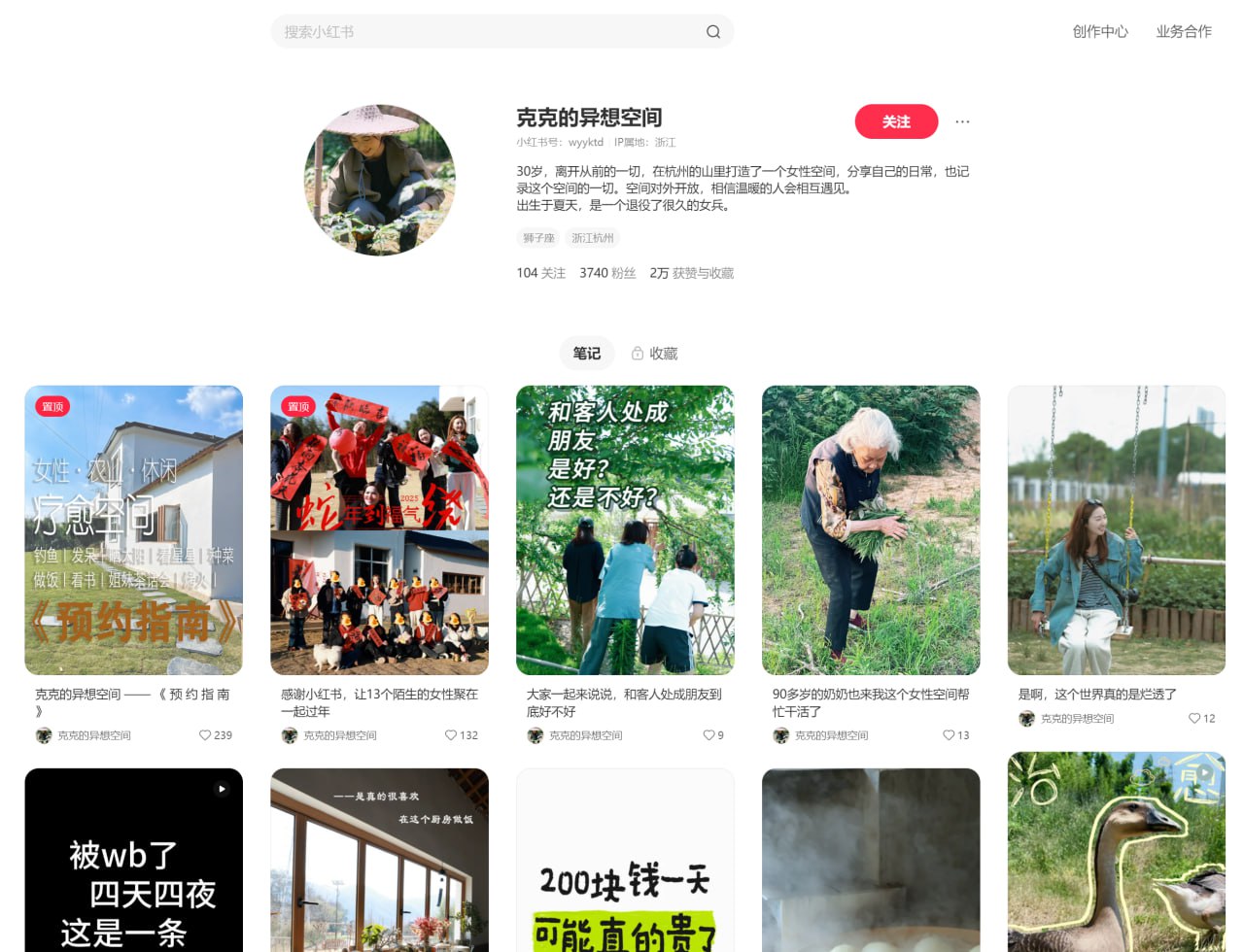Follow 克克的异想空间 with 关注 button

[896, 121]
